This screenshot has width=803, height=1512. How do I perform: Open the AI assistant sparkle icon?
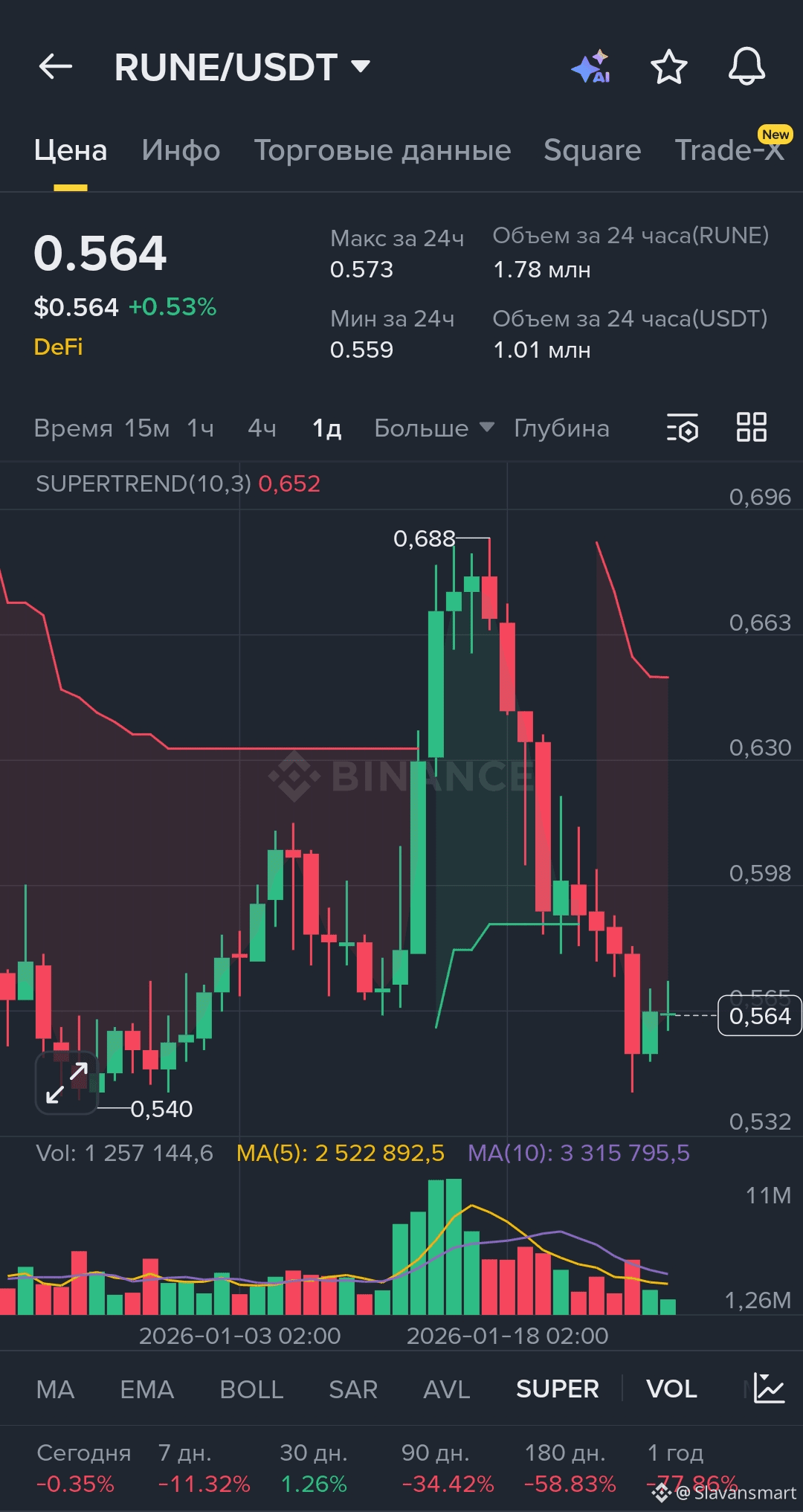coord(591,68)
